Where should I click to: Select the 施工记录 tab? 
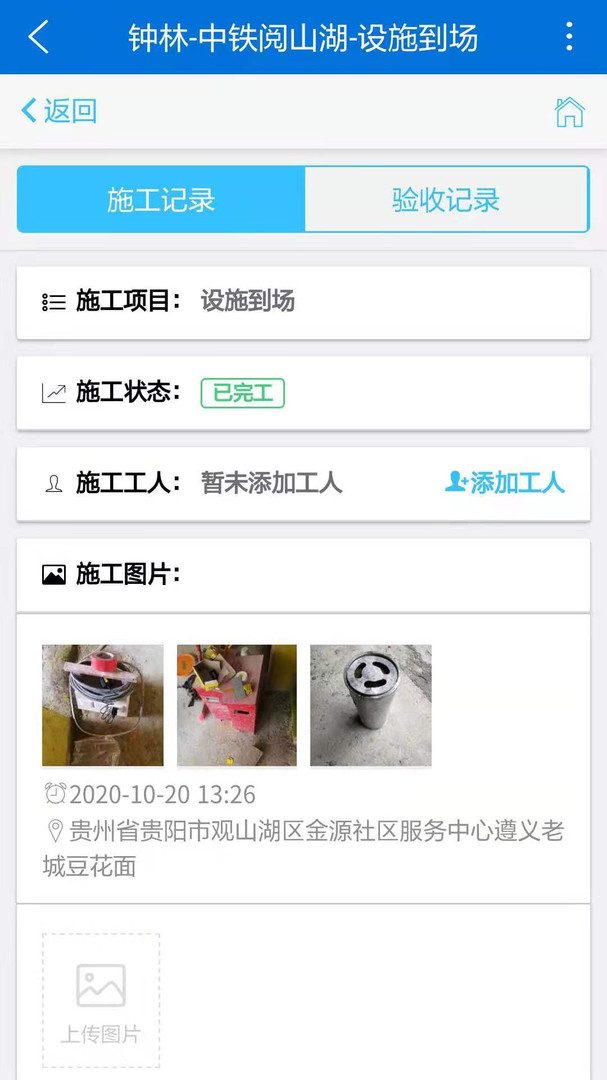(x=161, y=199)
